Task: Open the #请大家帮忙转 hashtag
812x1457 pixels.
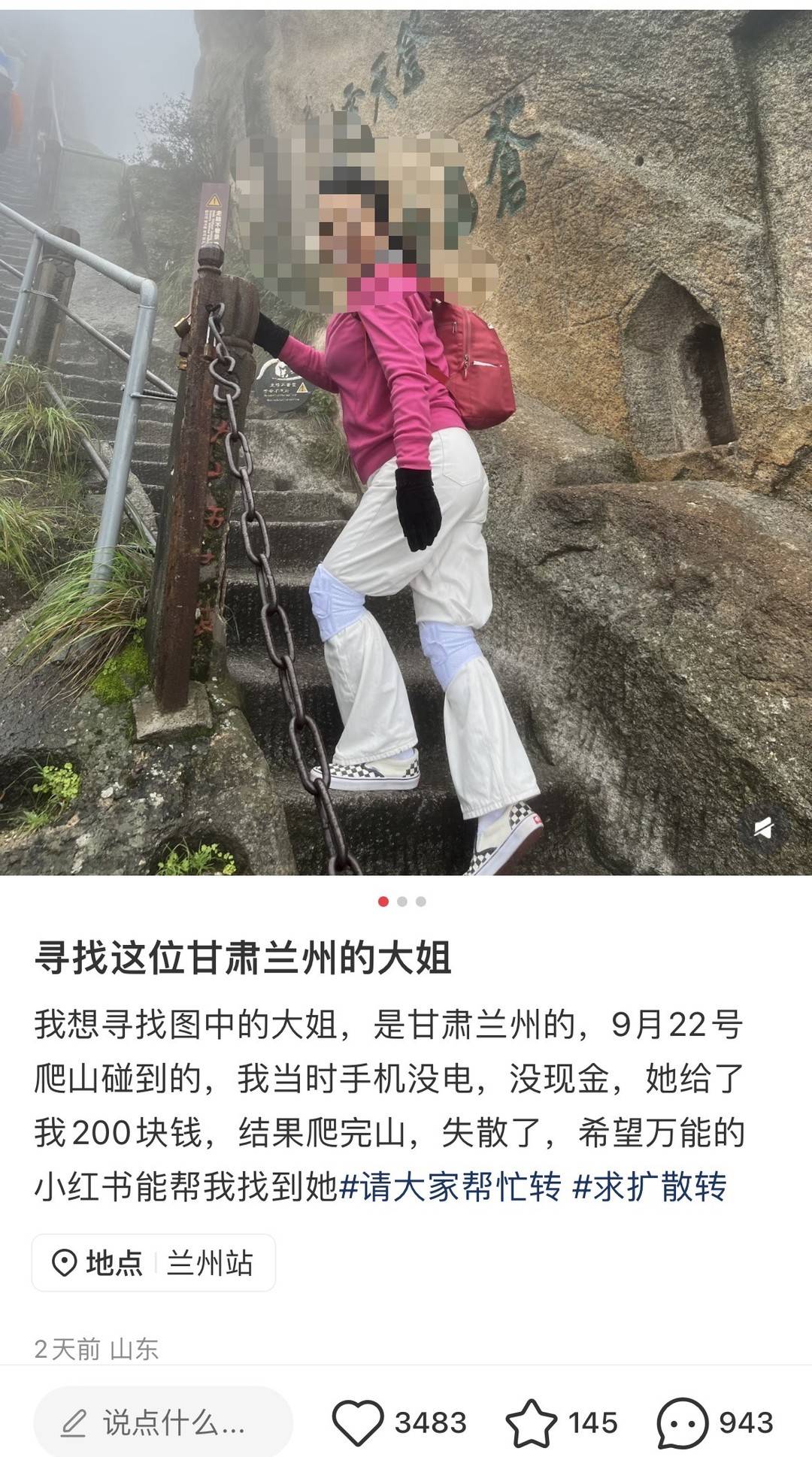Action: [451, 1188]
